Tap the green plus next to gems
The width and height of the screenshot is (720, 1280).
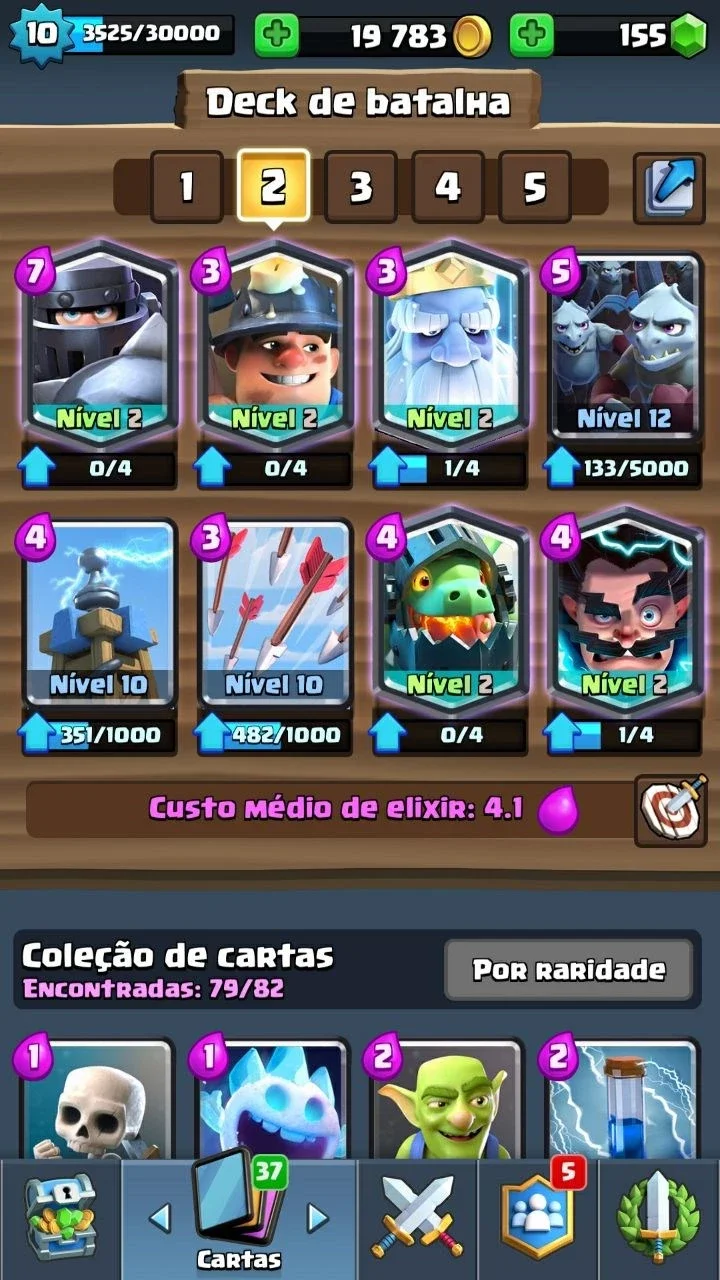(x=532, y=36)
